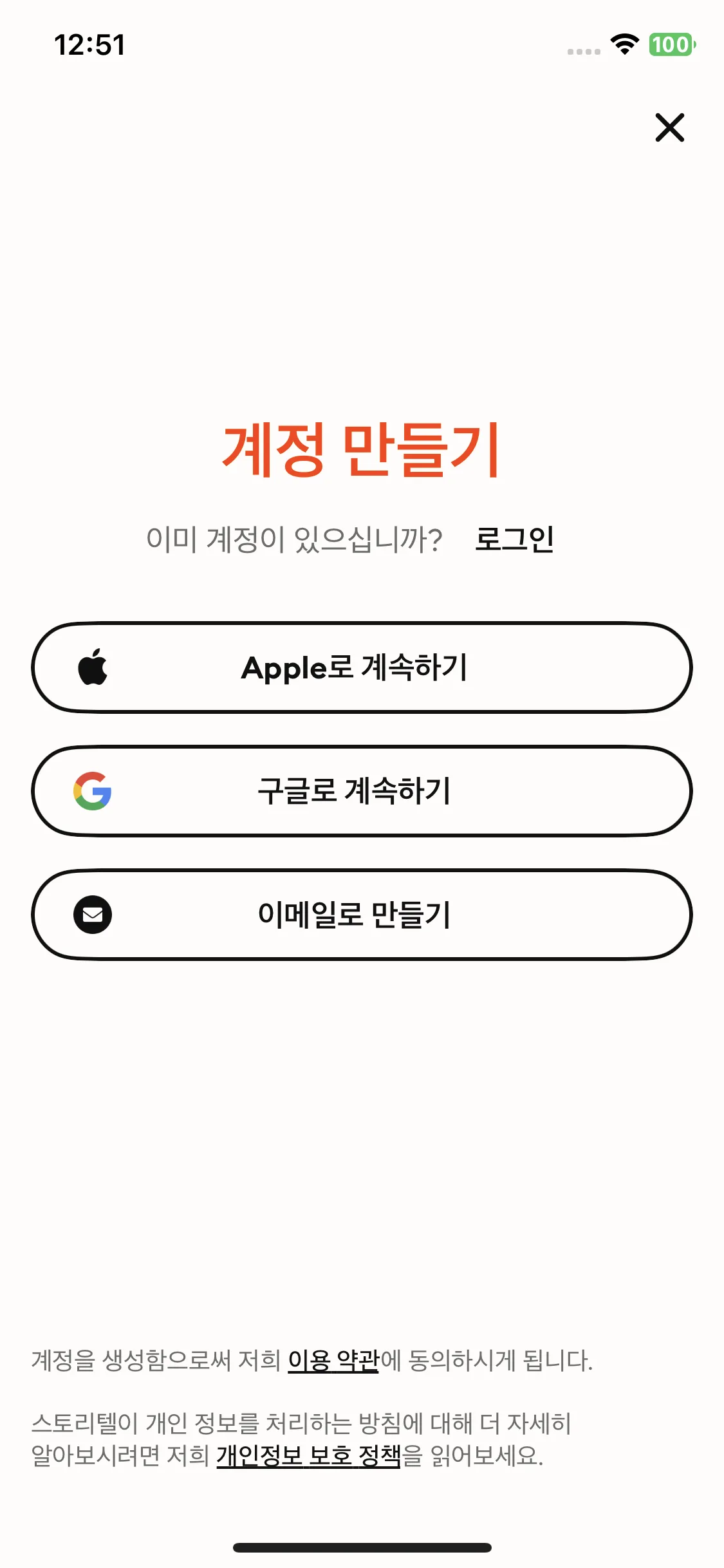
Task: Choose 이메일로 만들기
Action: click(362, 915)
